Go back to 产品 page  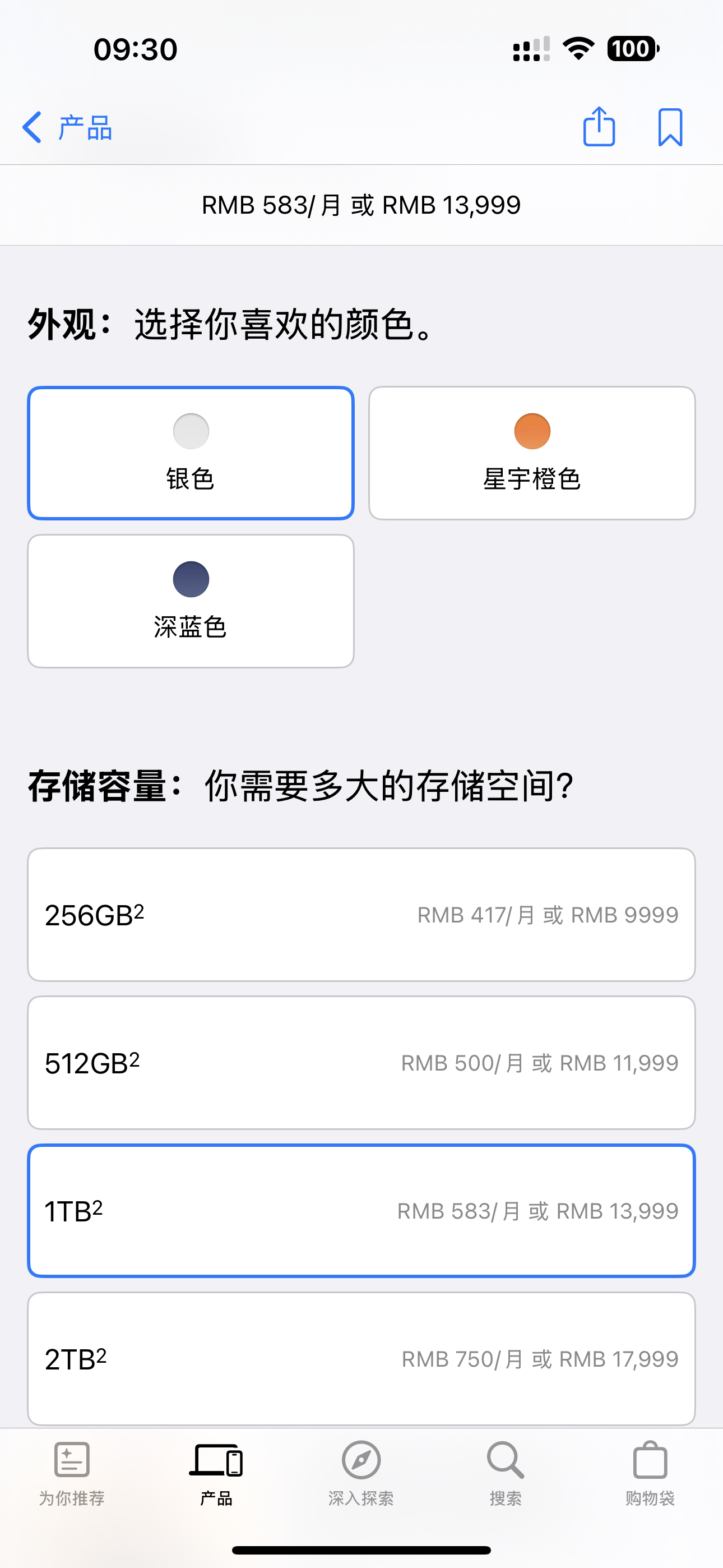coord(67,128)
